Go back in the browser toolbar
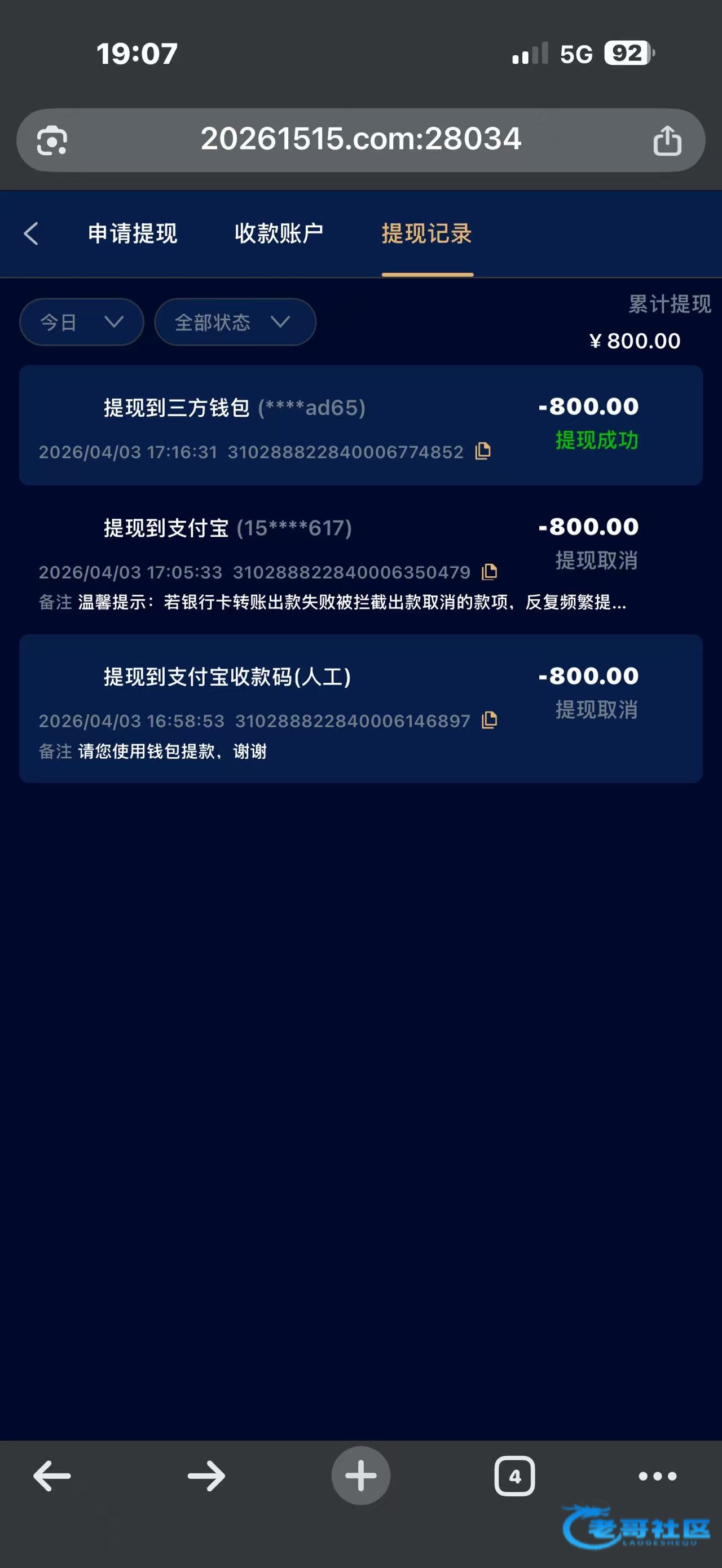This screenshot has height=1568, width=722. (x=52, y=1476)
